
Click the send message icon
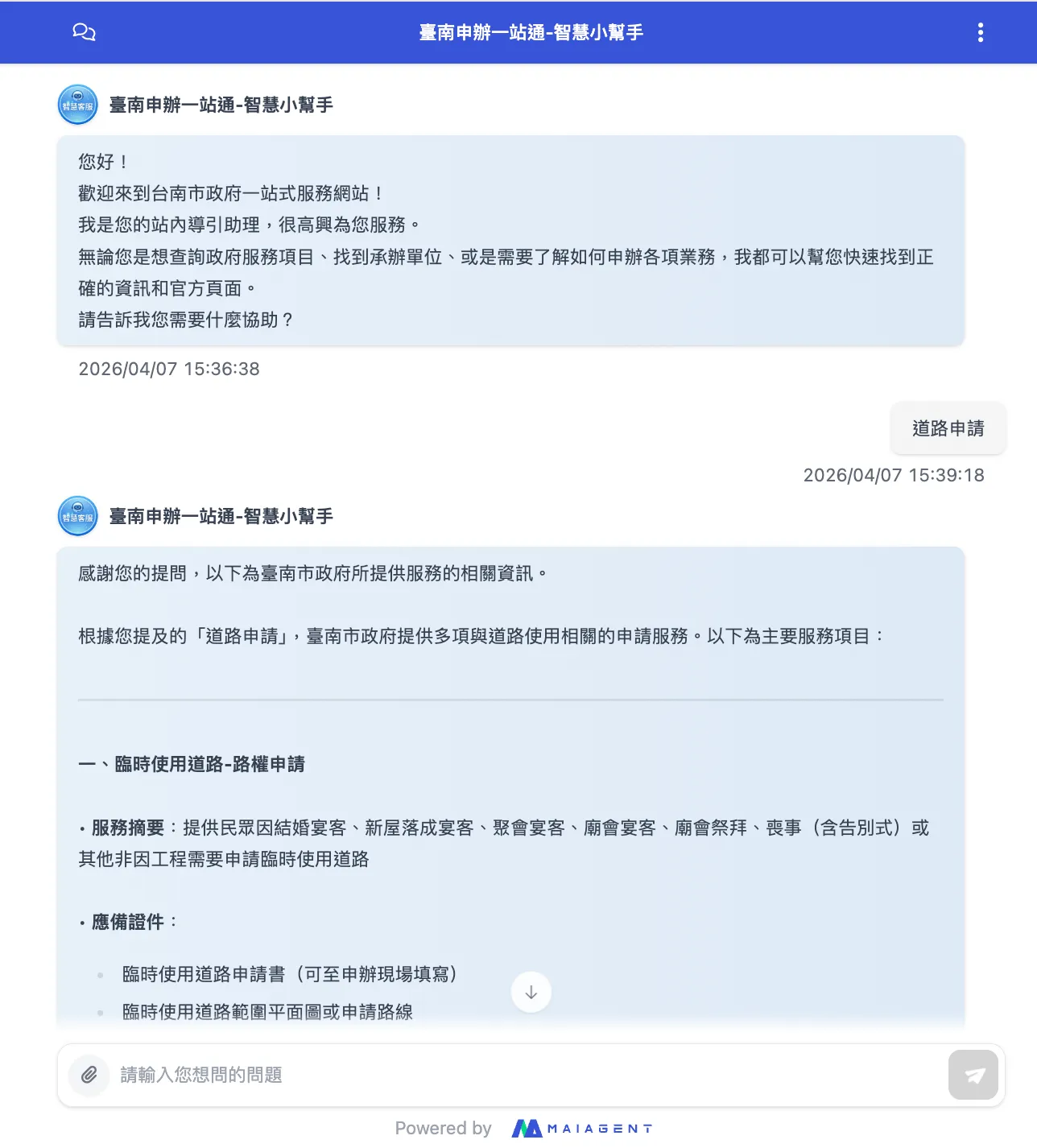[x=973, y=1075]
